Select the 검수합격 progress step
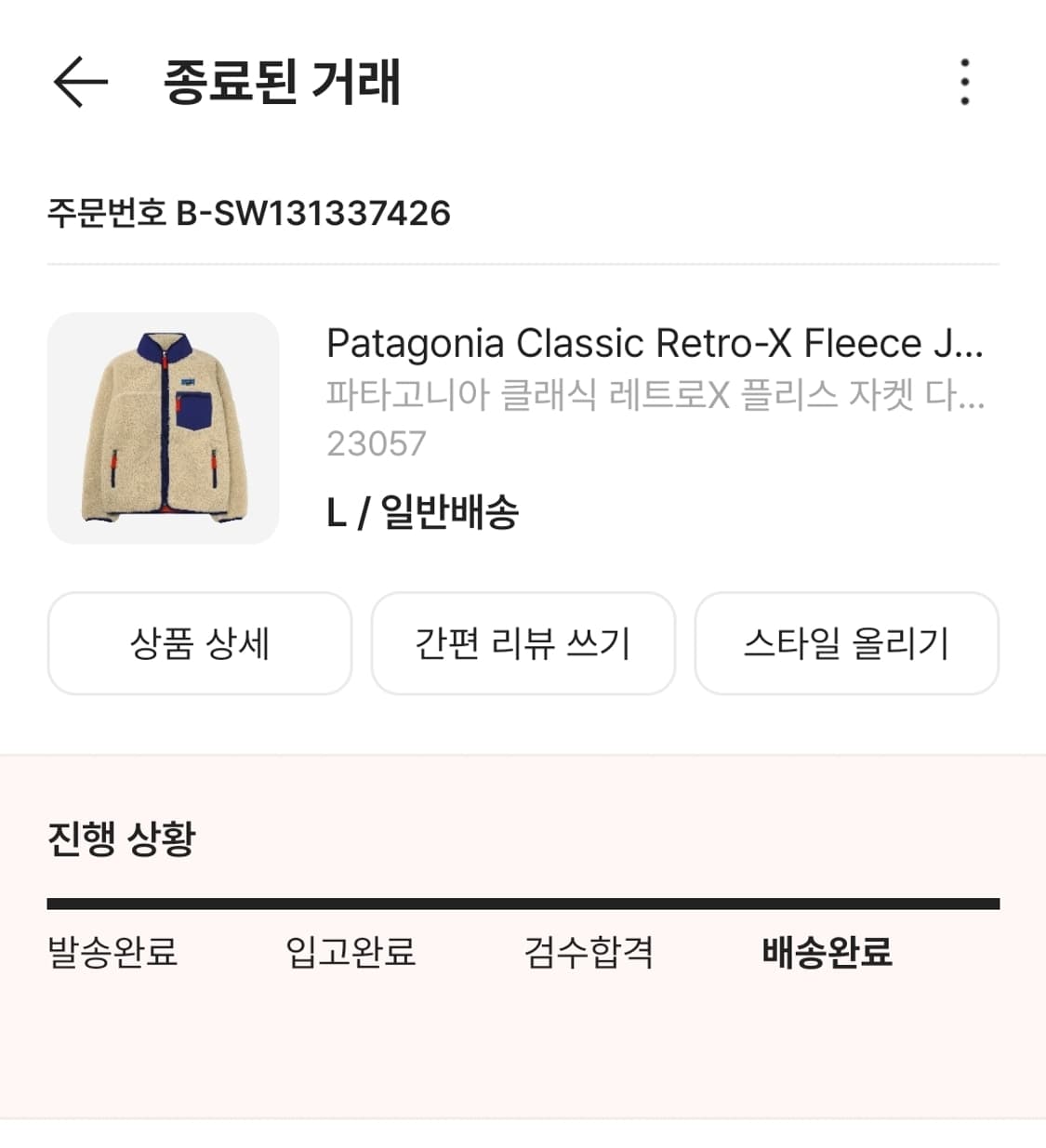 pos(589,953)
